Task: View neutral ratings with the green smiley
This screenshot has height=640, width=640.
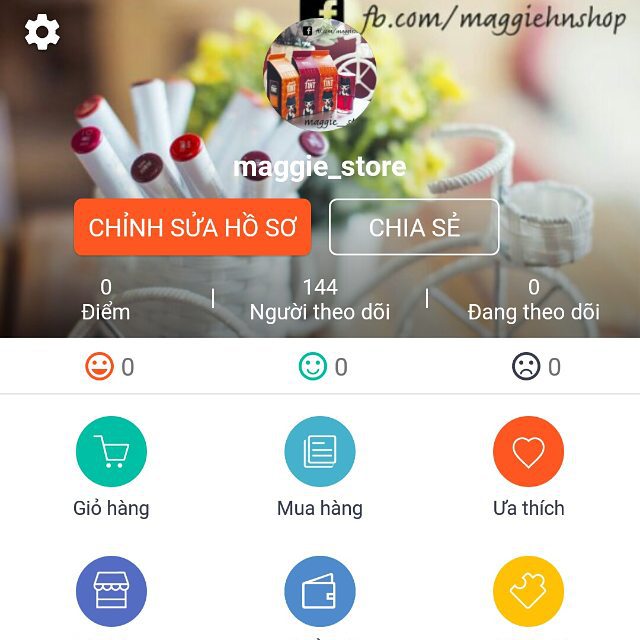Action: (x=322, y=367)
